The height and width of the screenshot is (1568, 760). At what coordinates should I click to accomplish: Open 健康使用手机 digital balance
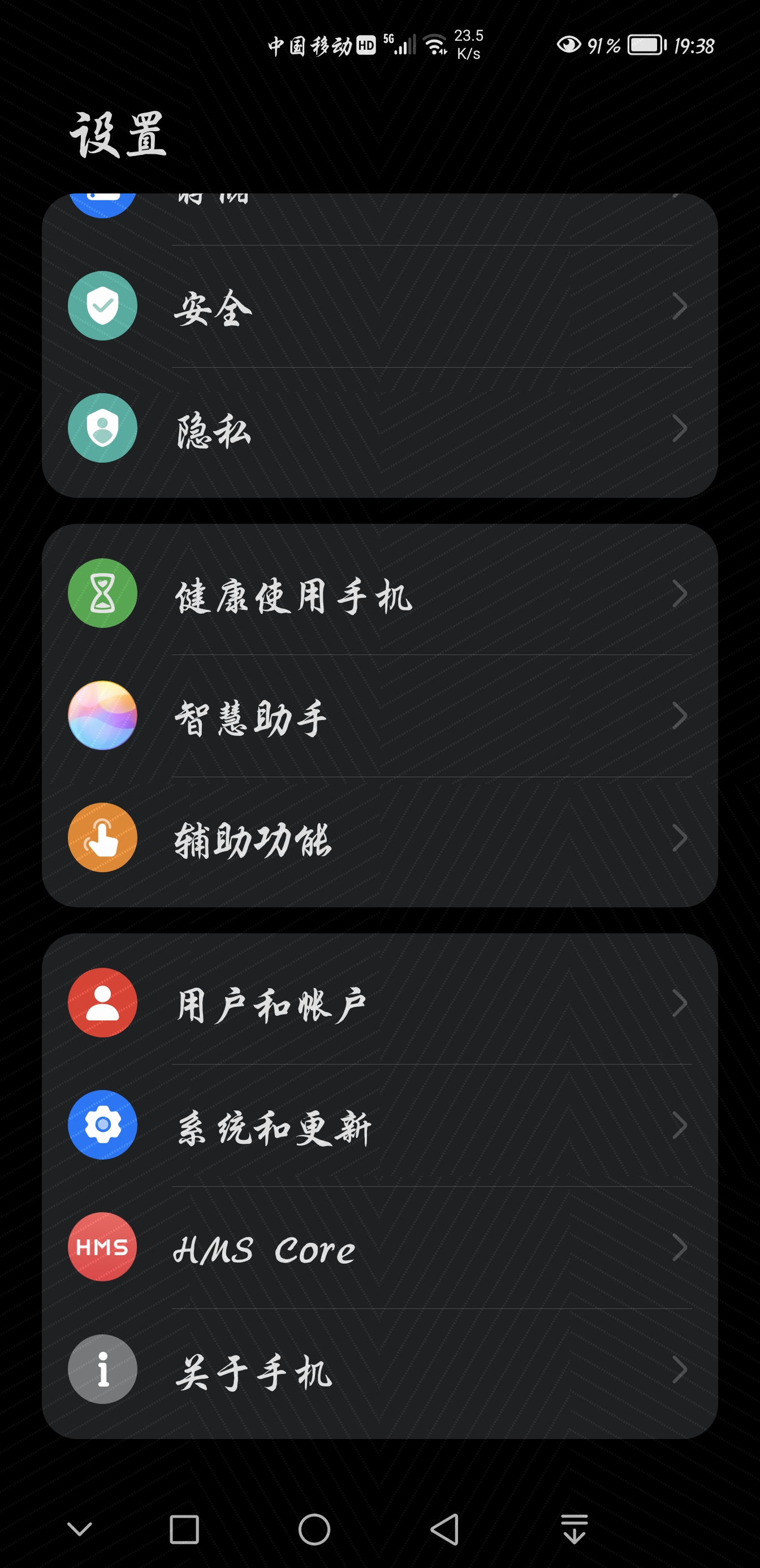coord(379,593)
